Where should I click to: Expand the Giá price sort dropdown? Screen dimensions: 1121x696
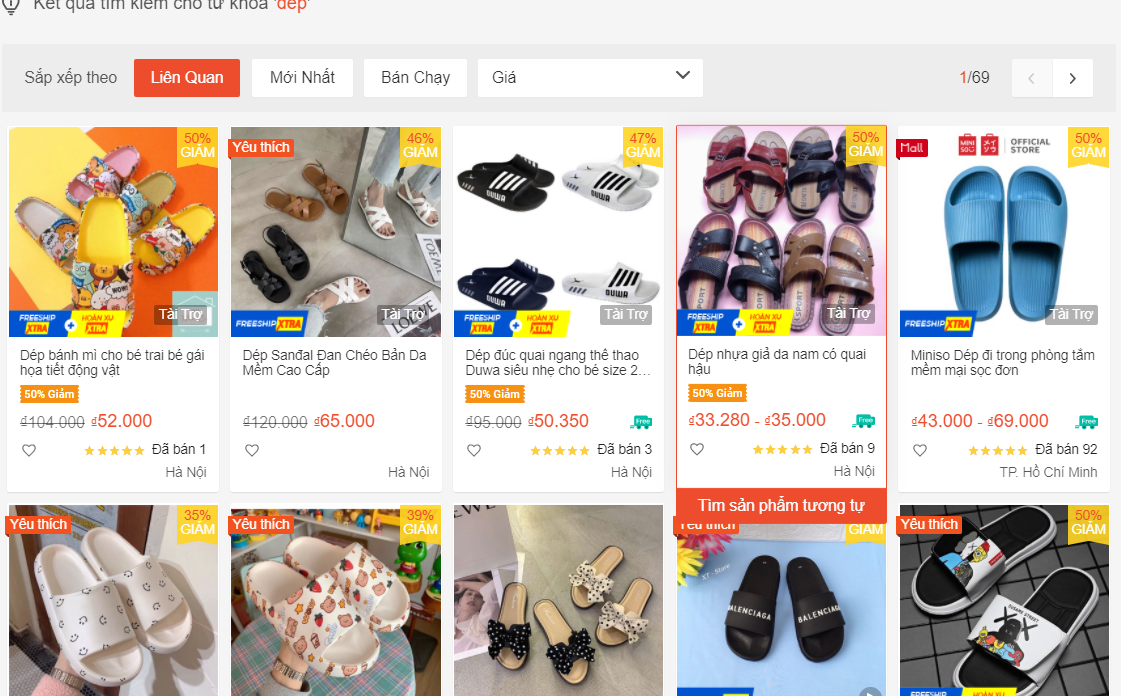point(590,78)
